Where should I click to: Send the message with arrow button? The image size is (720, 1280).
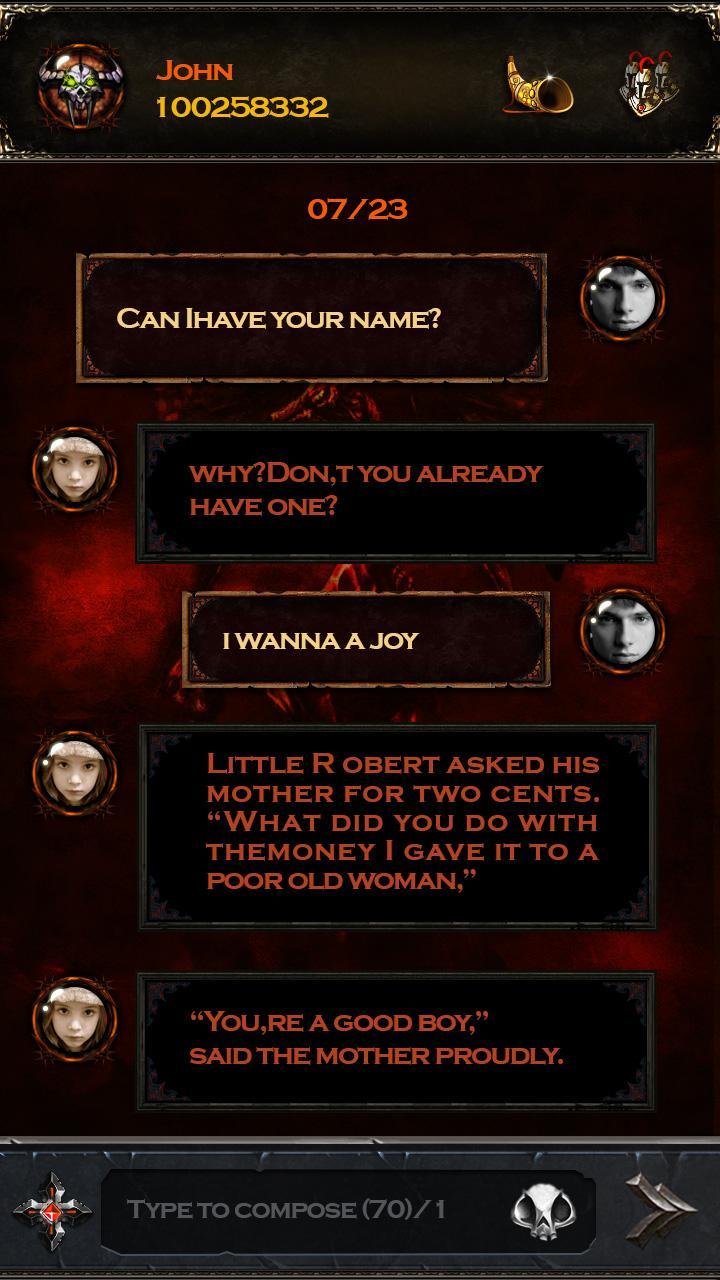(x=660, y=1210)
